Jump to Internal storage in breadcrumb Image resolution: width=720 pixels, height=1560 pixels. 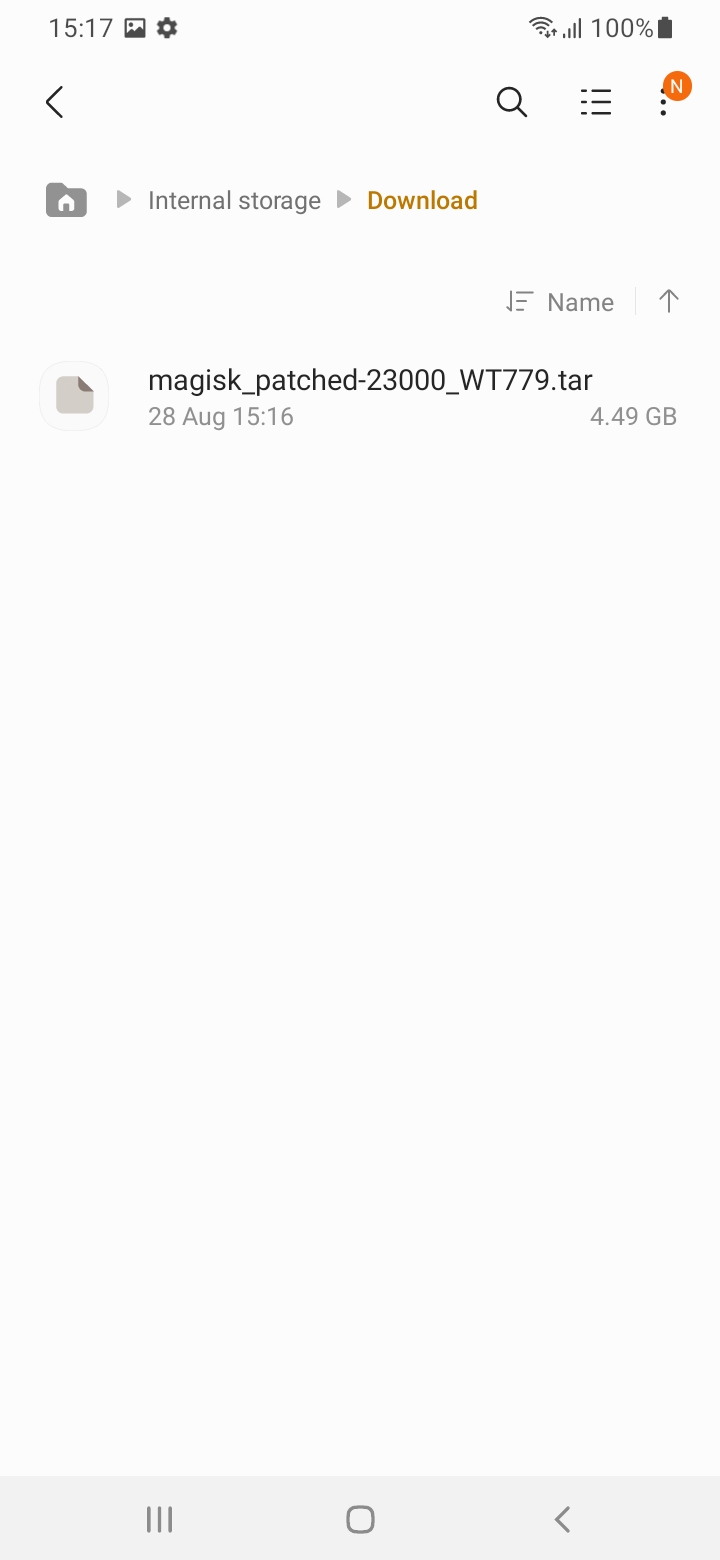click(234, 201)
